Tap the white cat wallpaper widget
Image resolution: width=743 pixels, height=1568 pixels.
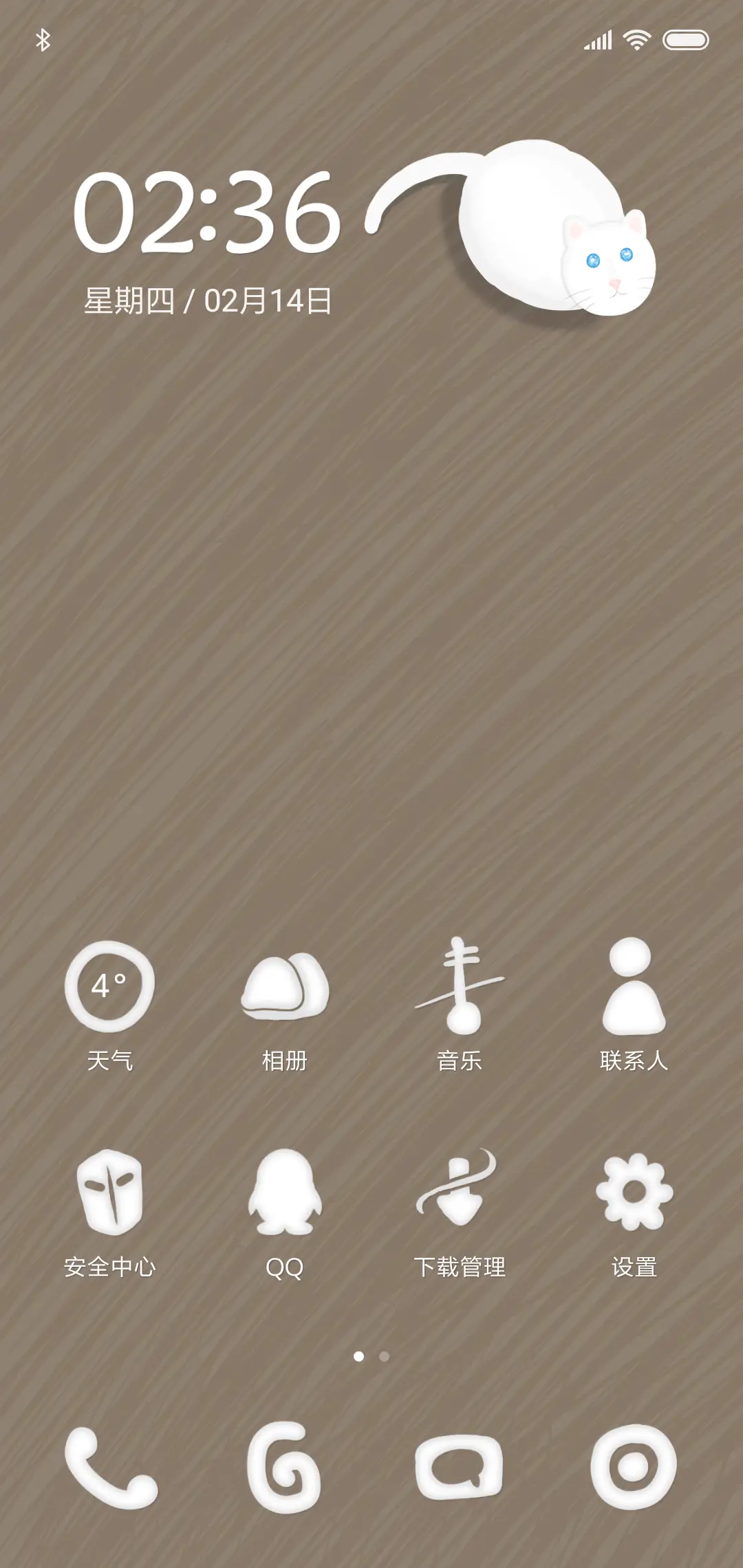tap(543, 227)
